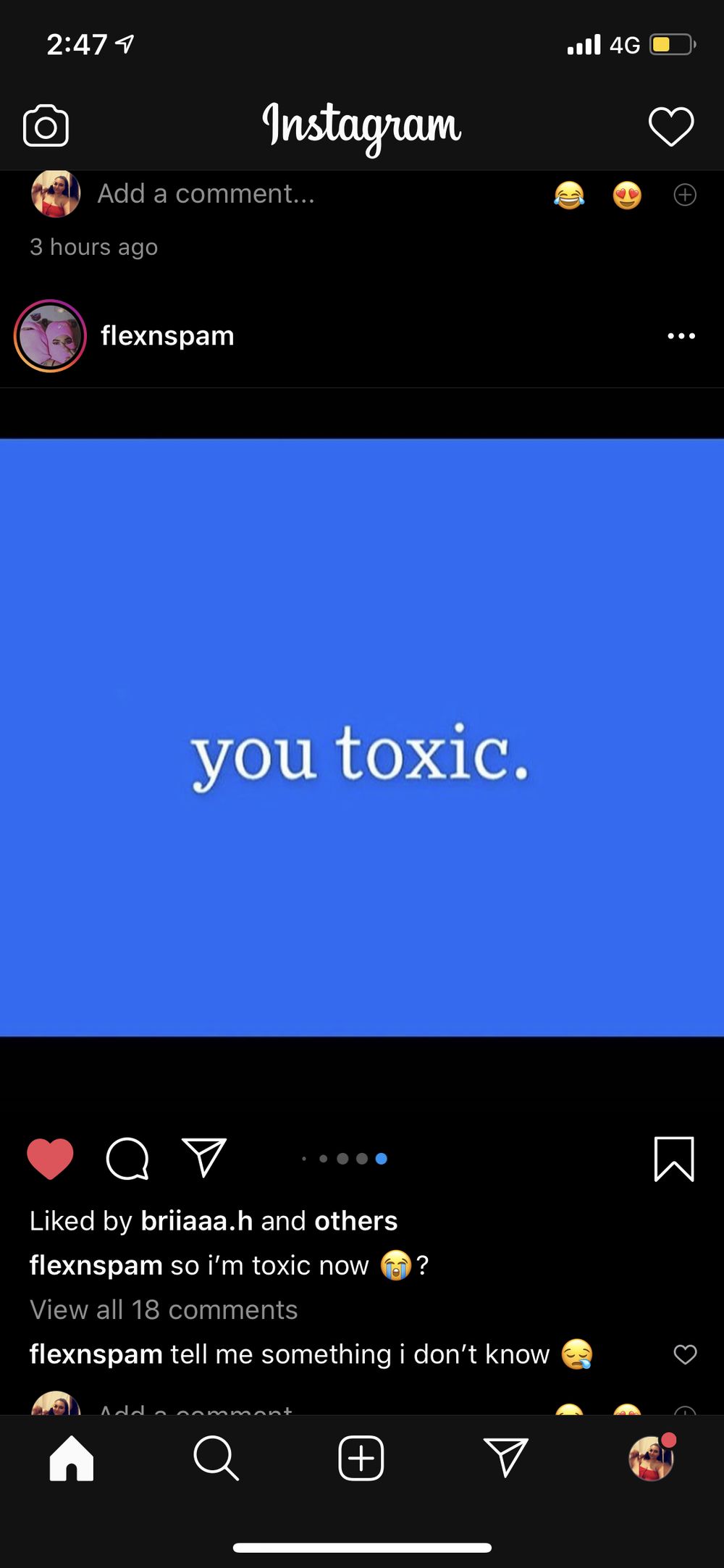Open flexnspam's profile from the post header username

pyautogui.click(x=167, y=336)
